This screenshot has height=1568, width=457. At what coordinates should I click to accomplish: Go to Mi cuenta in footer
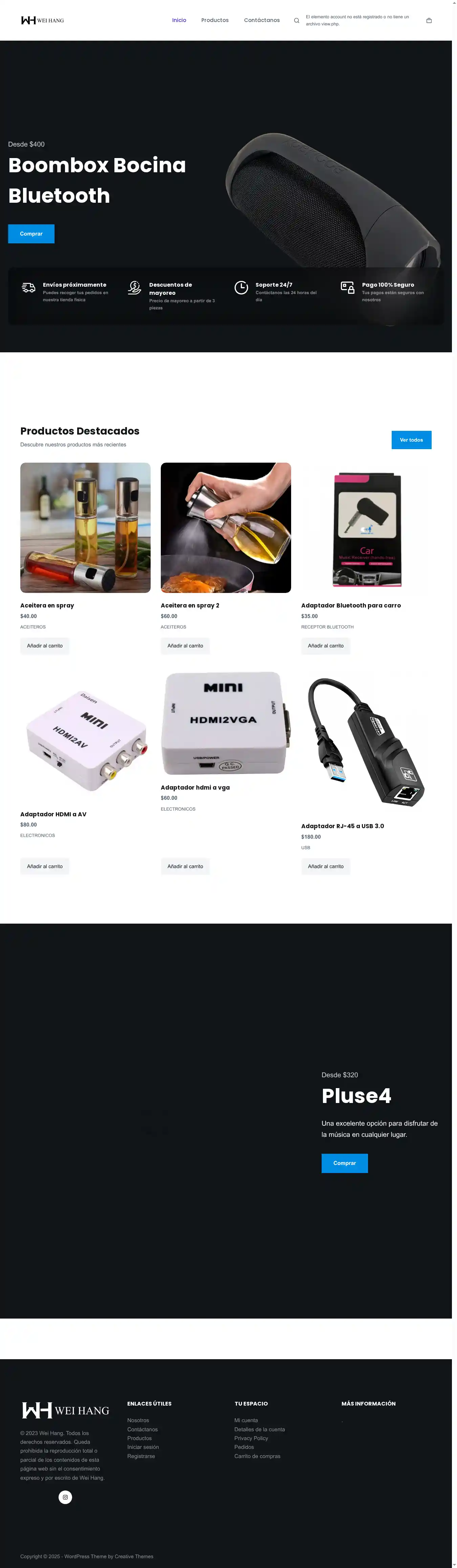coord(246,1421)
